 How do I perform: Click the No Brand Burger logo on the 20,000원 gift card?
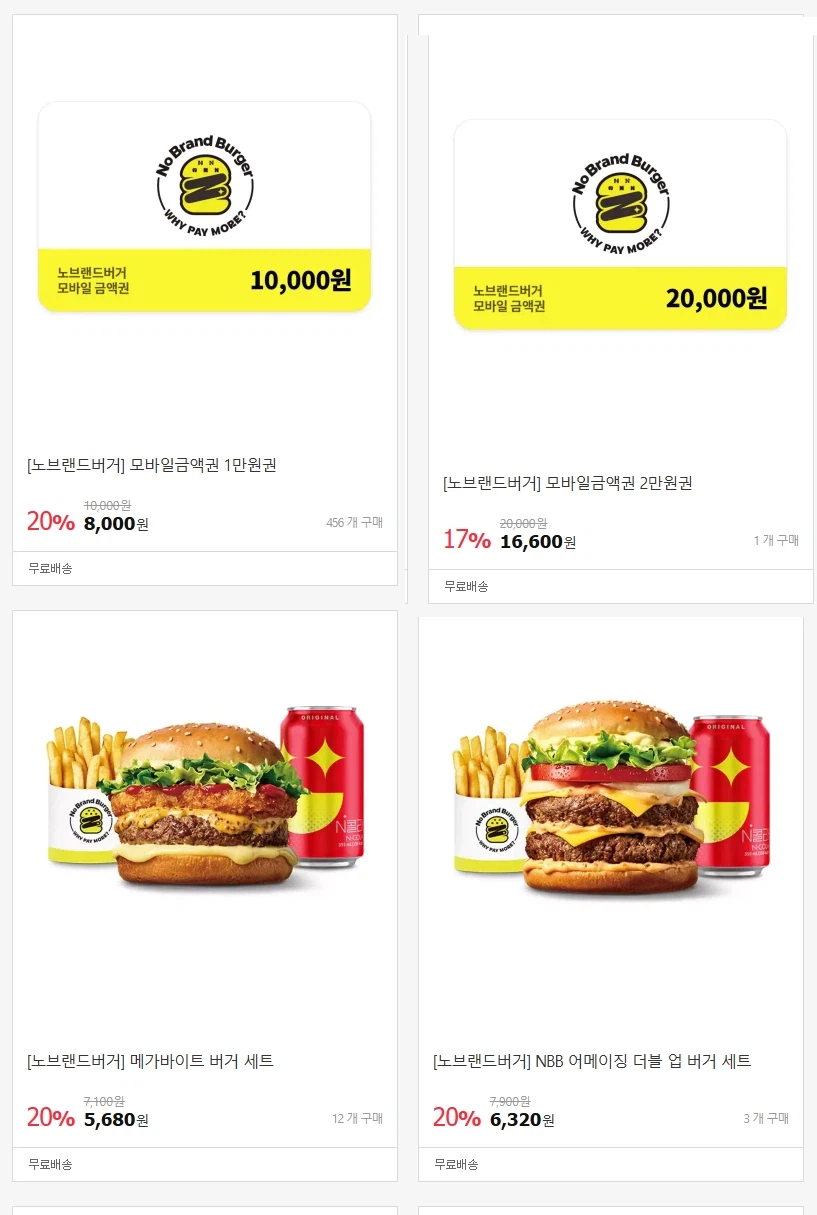point(619,202)
